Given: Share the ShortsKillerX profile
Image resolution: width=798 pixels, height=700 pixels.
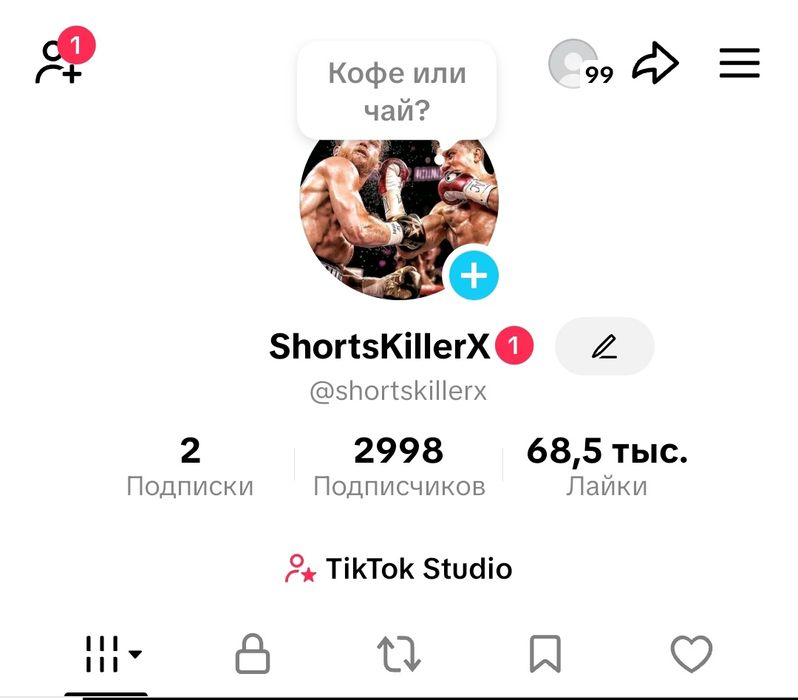Looking at the screenshot, I should (656, 64).
